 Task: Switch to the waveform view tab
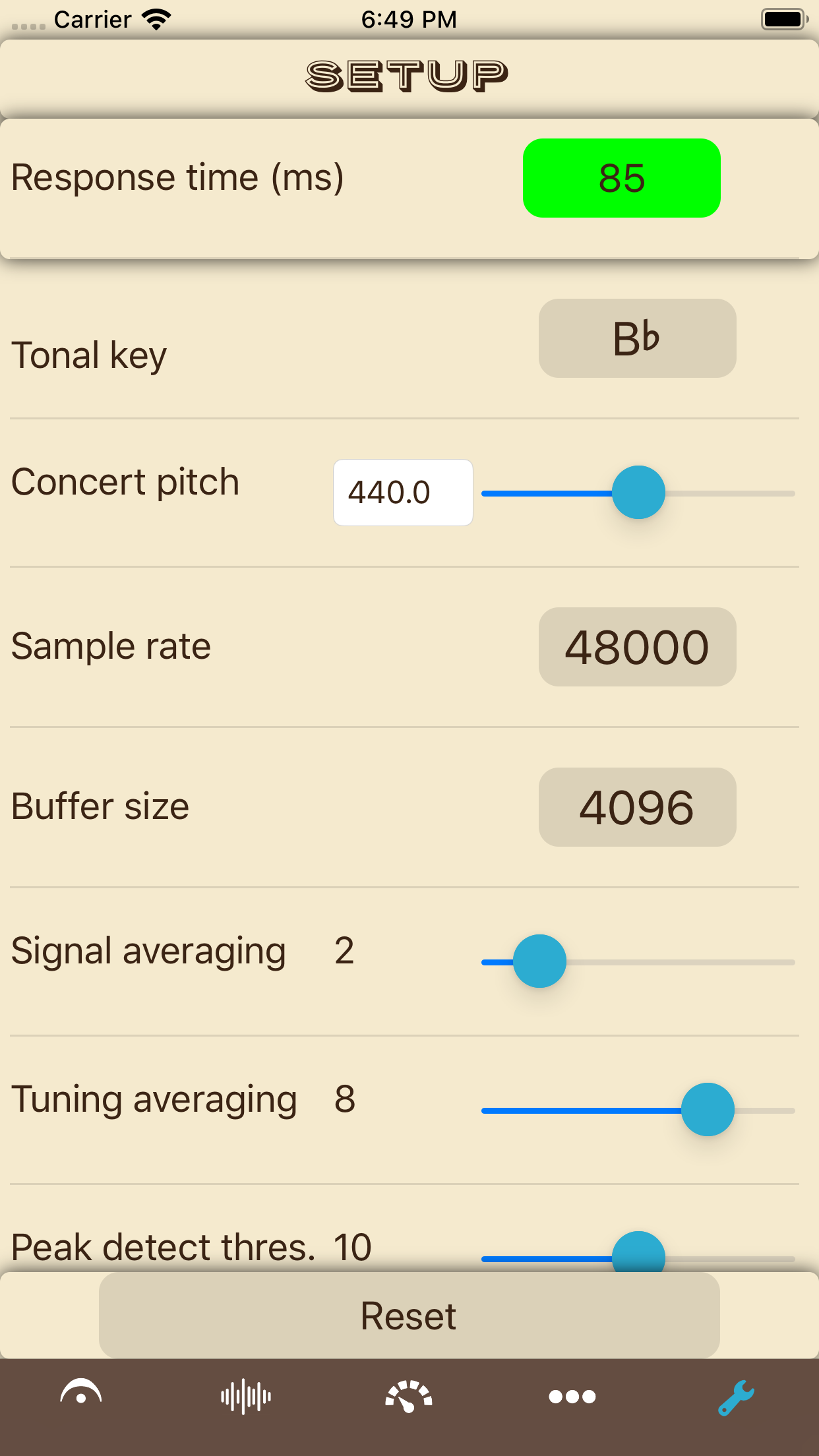click(245, 1396)
